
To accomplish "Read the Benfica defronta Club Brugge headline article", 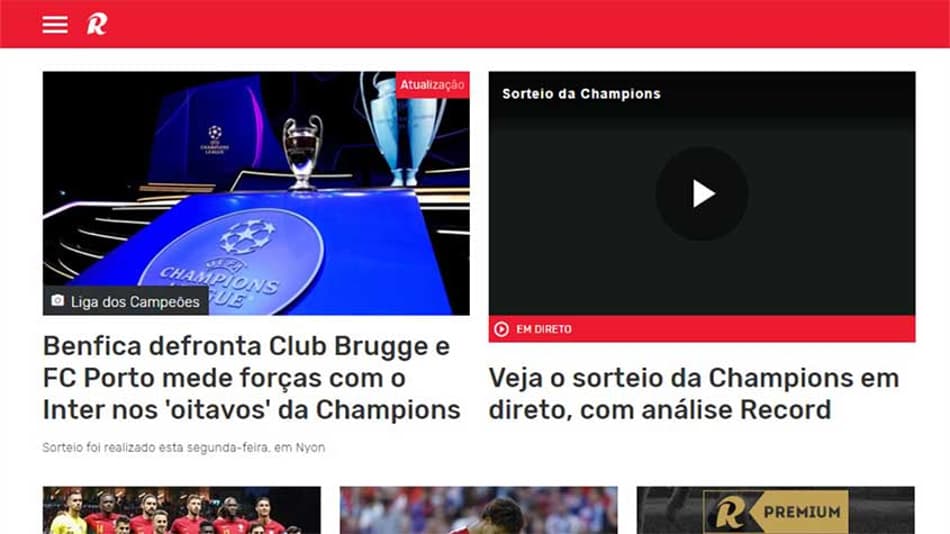I will [251, 378].
